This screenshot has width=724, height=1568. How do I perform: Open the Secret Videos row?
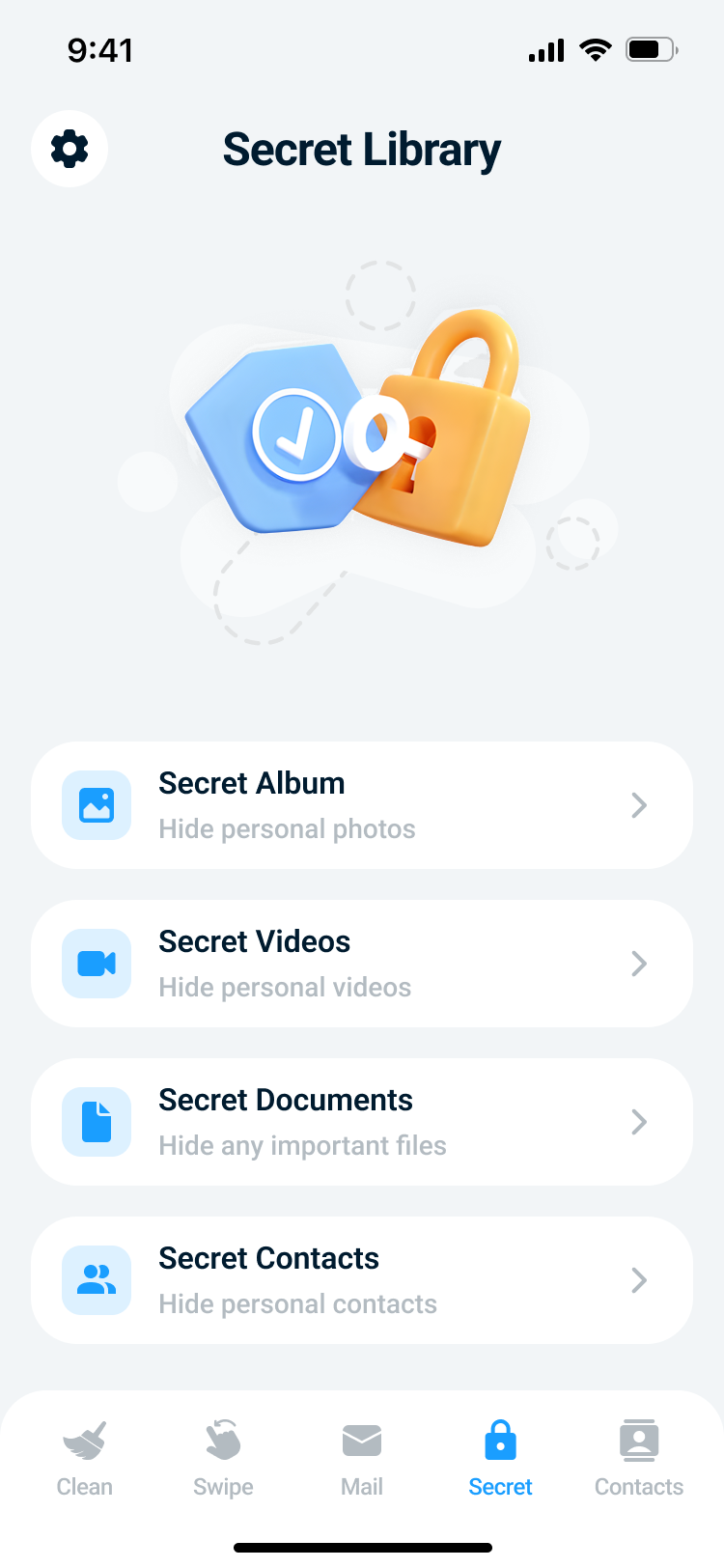(x=362, y=964)
